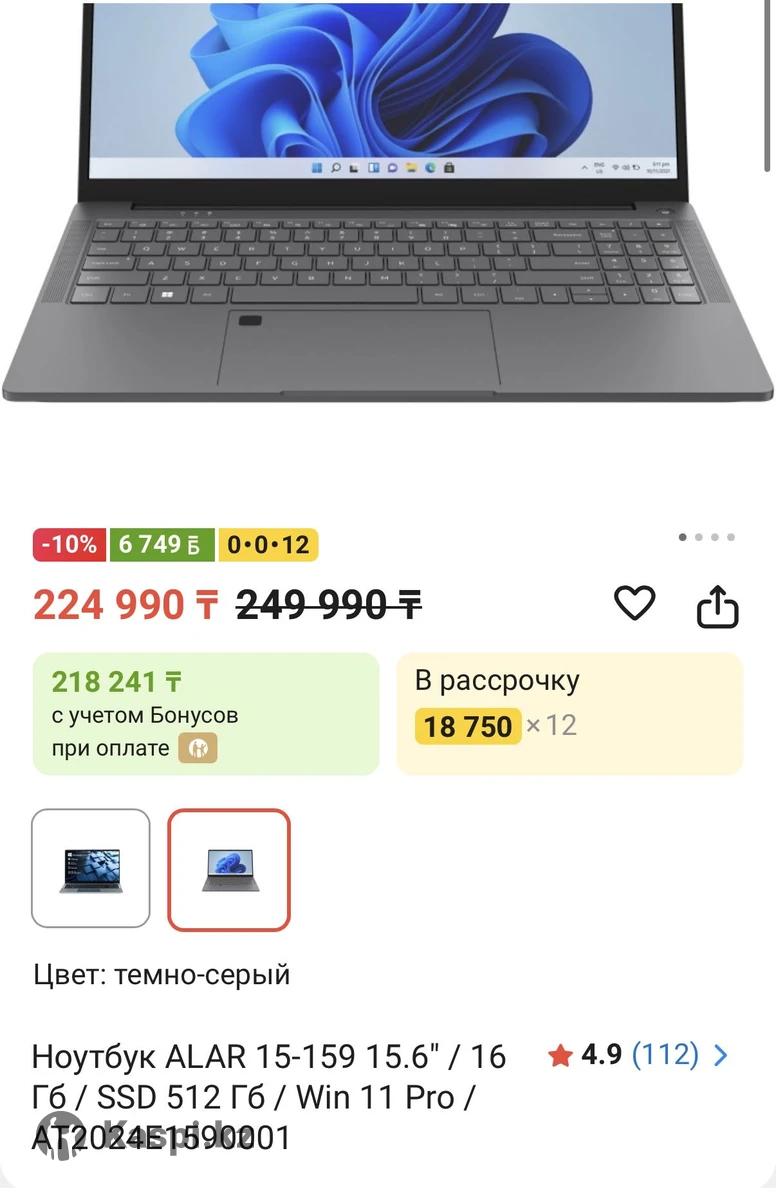Select the blue laptop color thumbnail
Screen dimensions: 776x1200
coord(91,868)
